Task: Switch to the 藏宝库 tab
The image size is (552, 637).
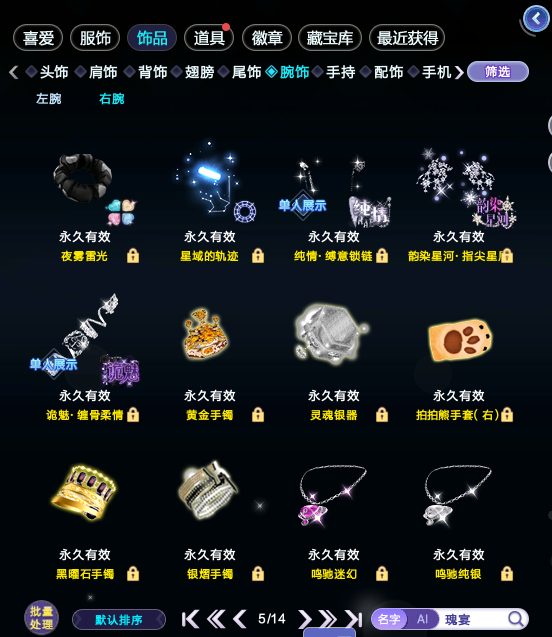Action: pyautogui.click(x=329, y=38)
